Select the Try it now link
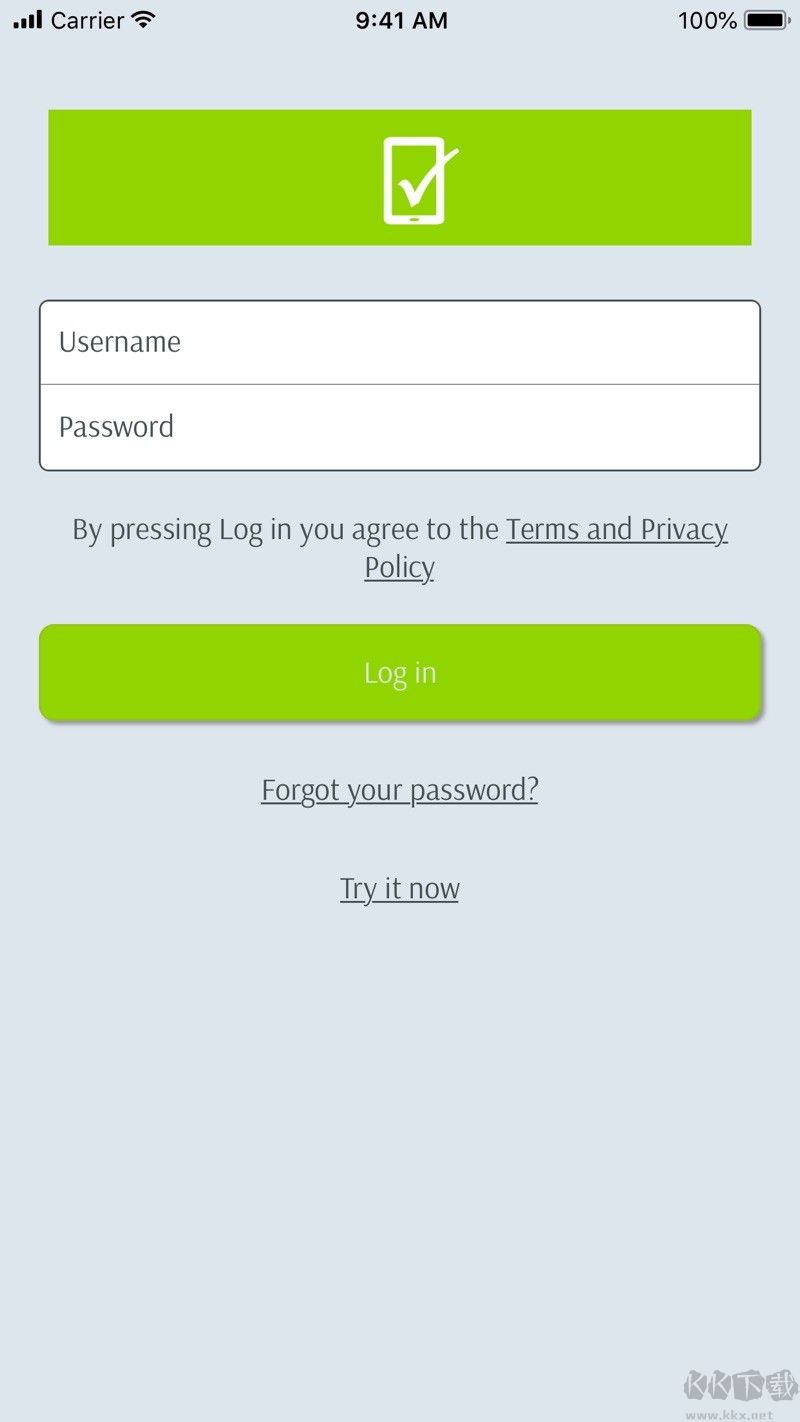This screenshot has width=800, height=1422. click(400, 888)
